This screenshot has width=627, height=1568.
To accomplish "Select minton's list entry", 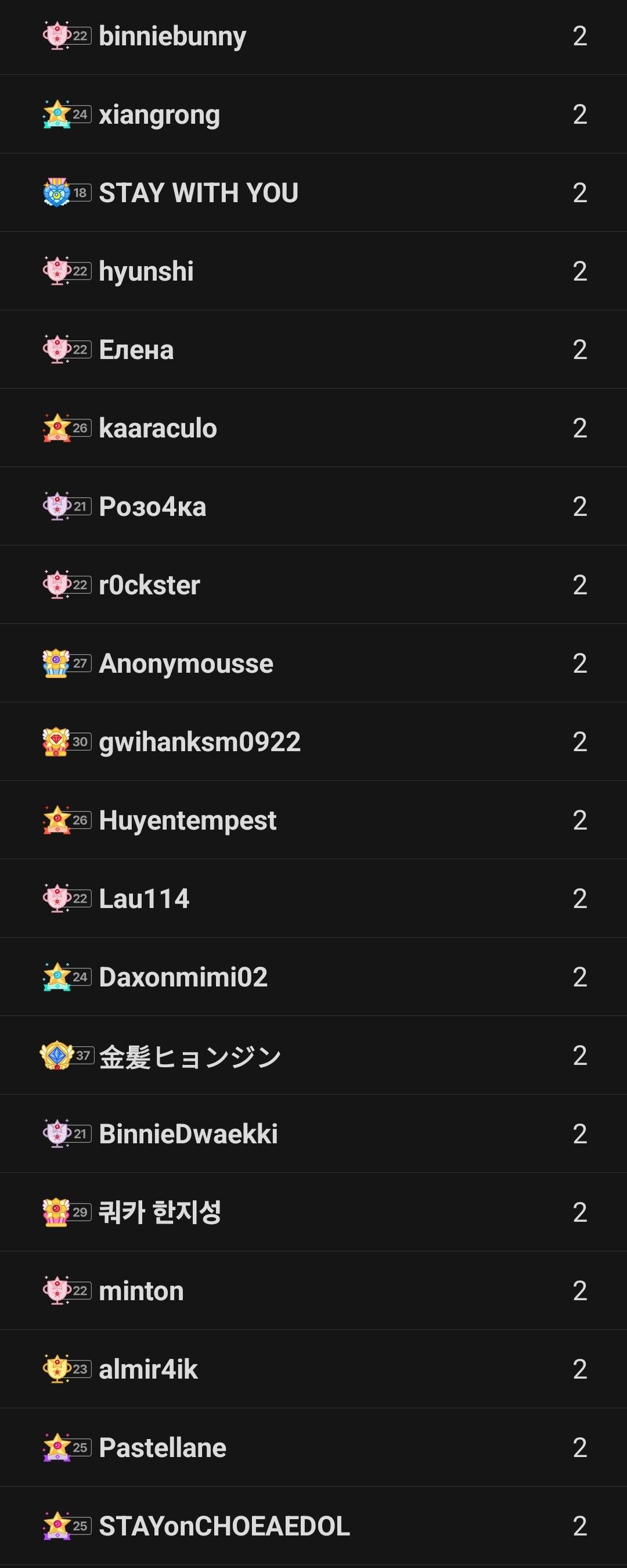I will click(x=141, y=1290).
